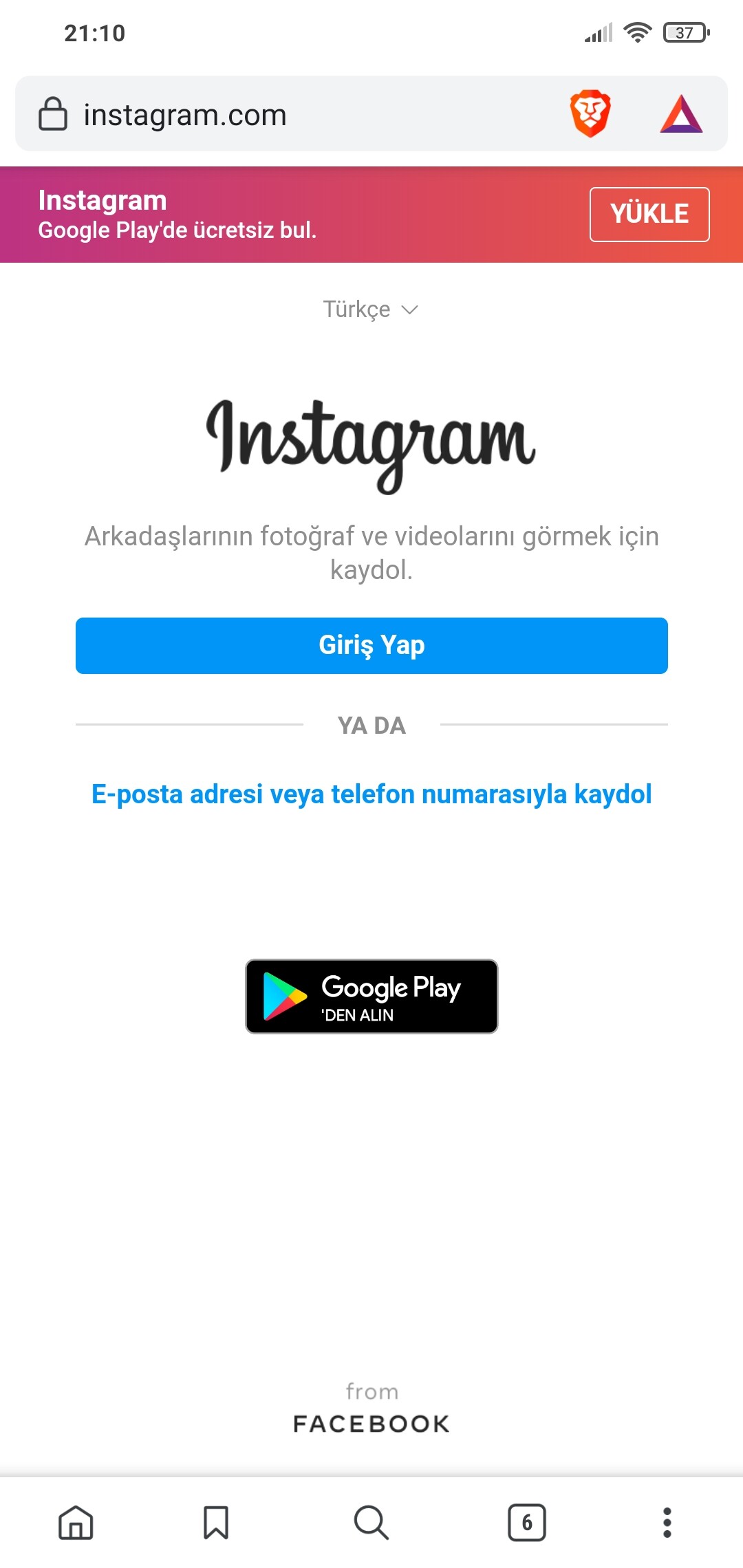Viewport: 743px width, 1568px height.
Task: Open the browser overflow menu
Action: 667,1522
